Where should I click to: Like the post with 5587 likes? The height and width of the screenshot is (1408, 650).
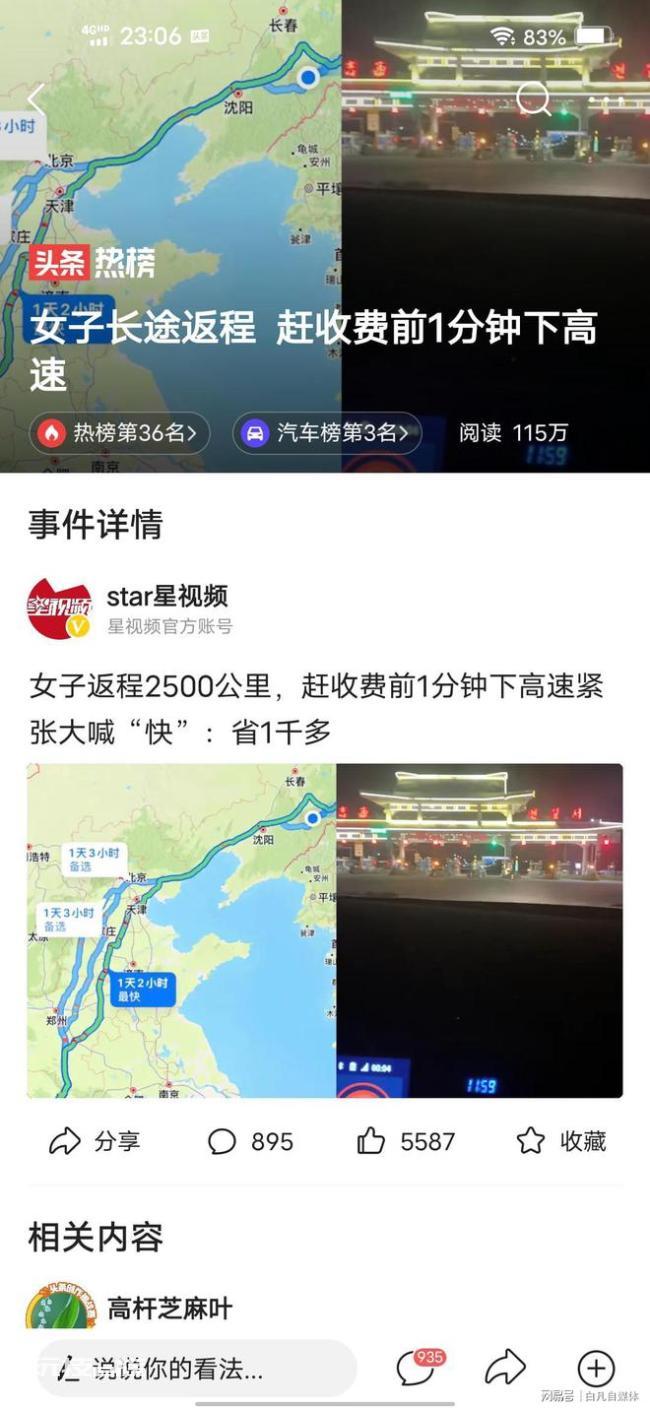pyautogui.click(x=406, y=1141)
